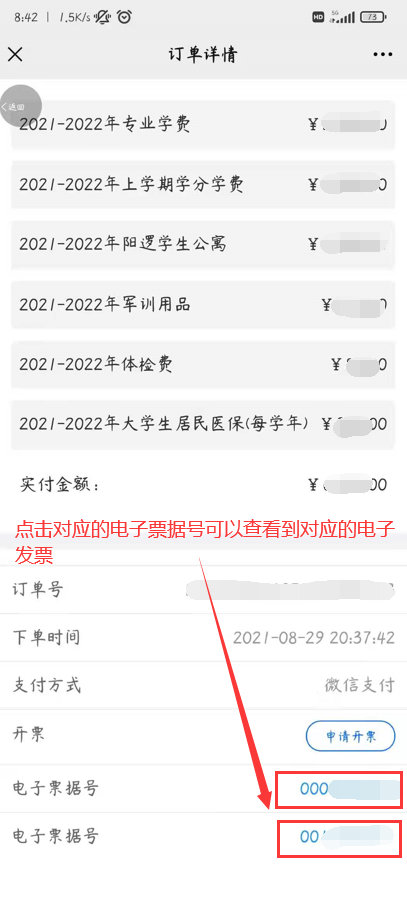Tap the floating 返回 button

pos(21,106)
